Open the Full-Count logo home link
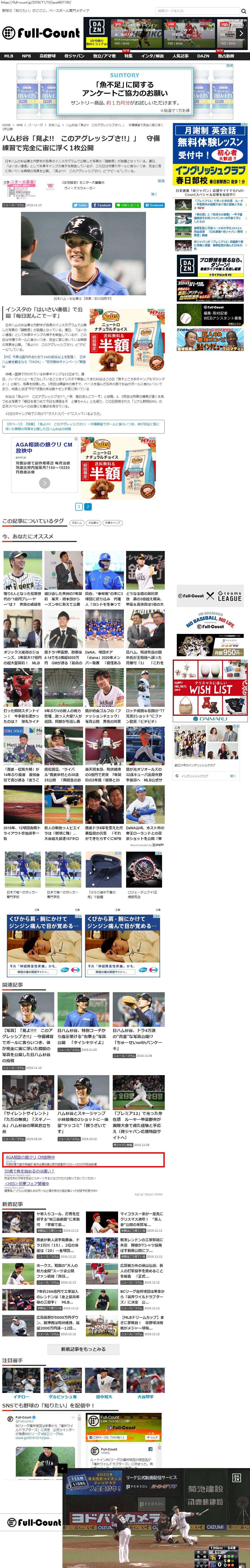The width and height of the screenshot is (250, 1568). click(x=41, y=33)
